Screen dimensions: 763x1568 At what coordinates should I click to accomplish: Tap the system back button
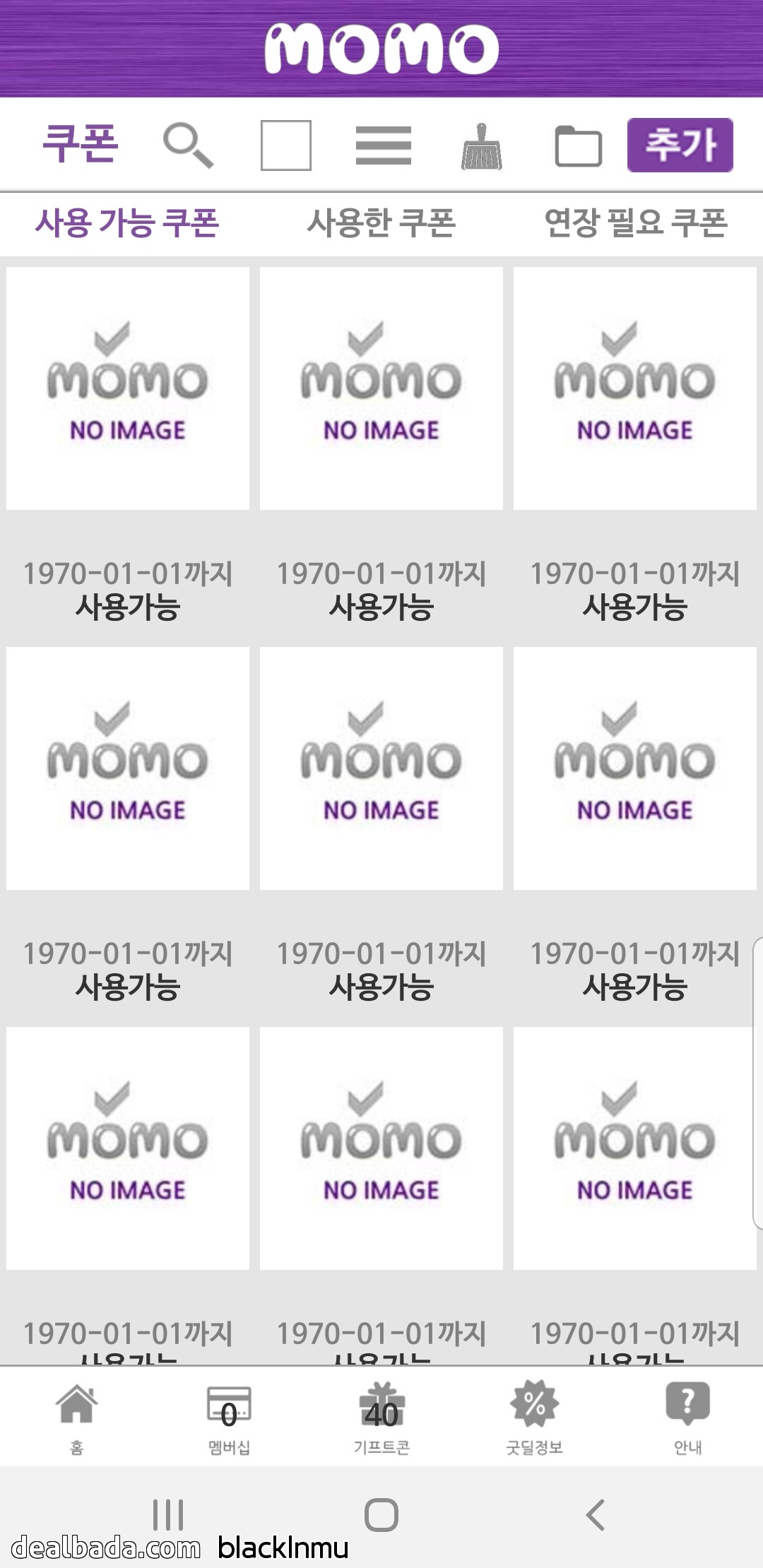[596, 1515]
